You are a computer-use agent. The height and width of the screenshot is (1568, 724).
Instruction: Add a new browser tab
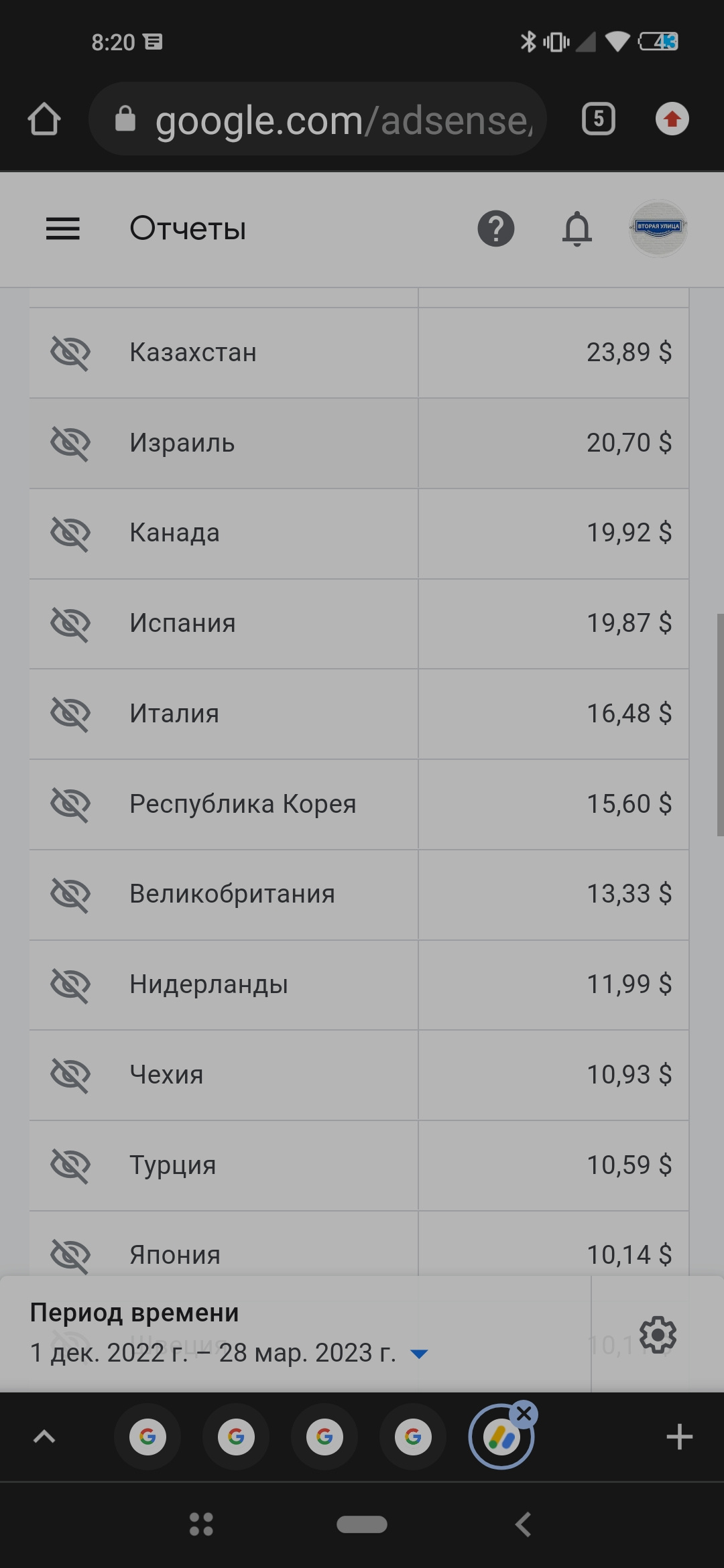tap(679, 1437)
